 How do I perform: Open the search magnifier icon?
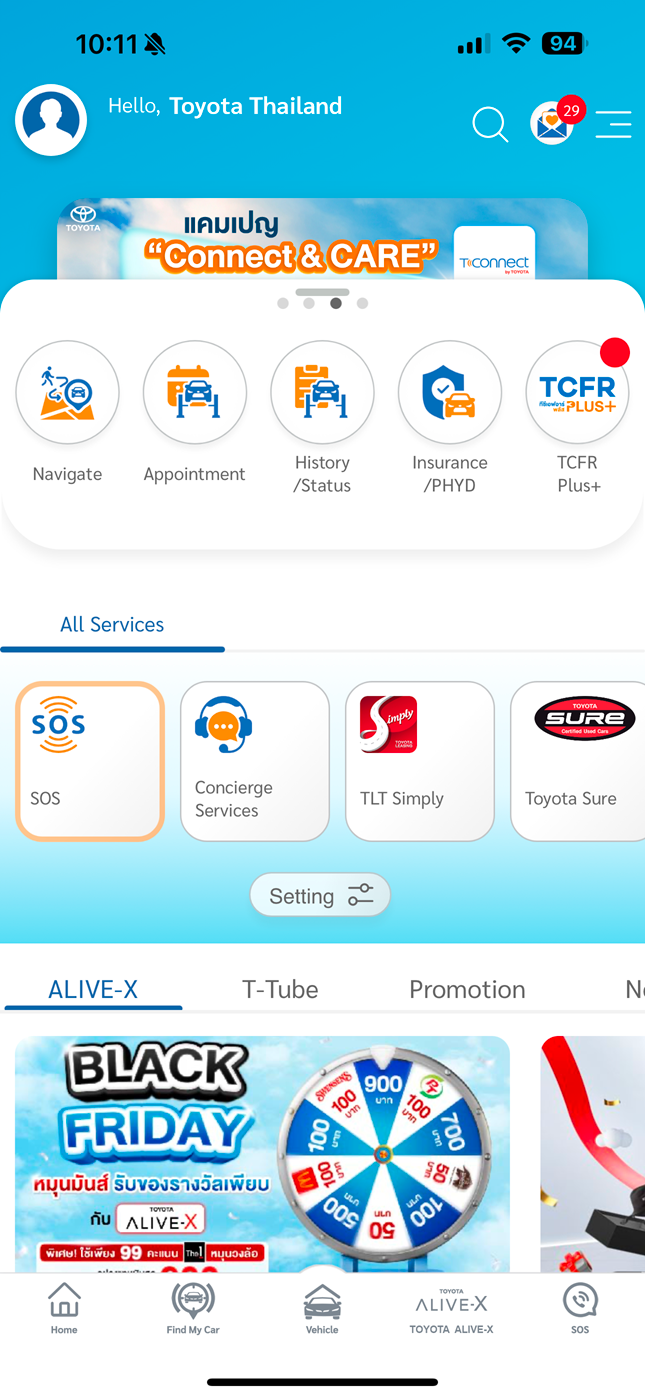coord(490,125)
